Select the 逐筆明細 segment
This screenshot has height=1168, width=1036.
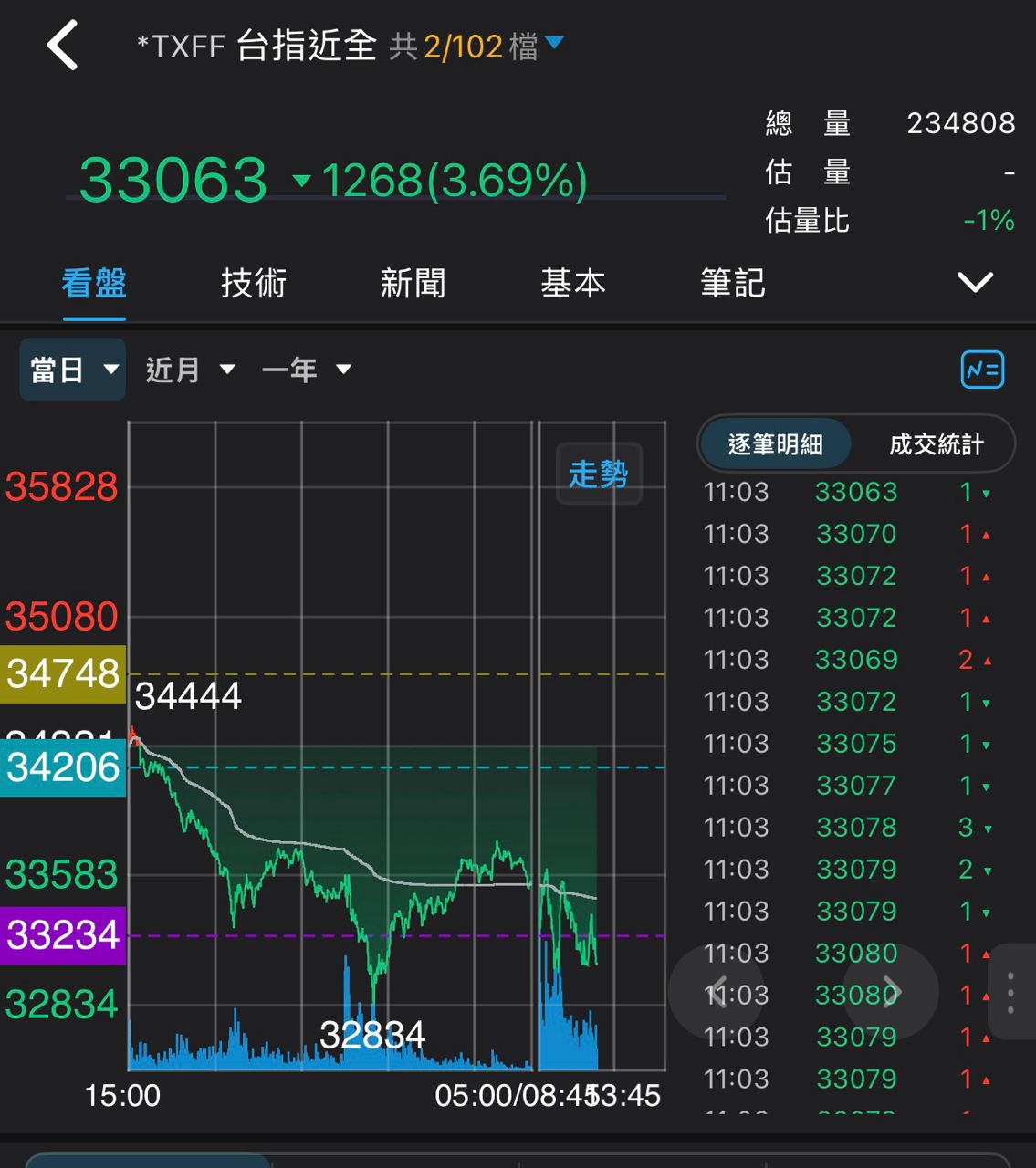[x=775, y=444]
